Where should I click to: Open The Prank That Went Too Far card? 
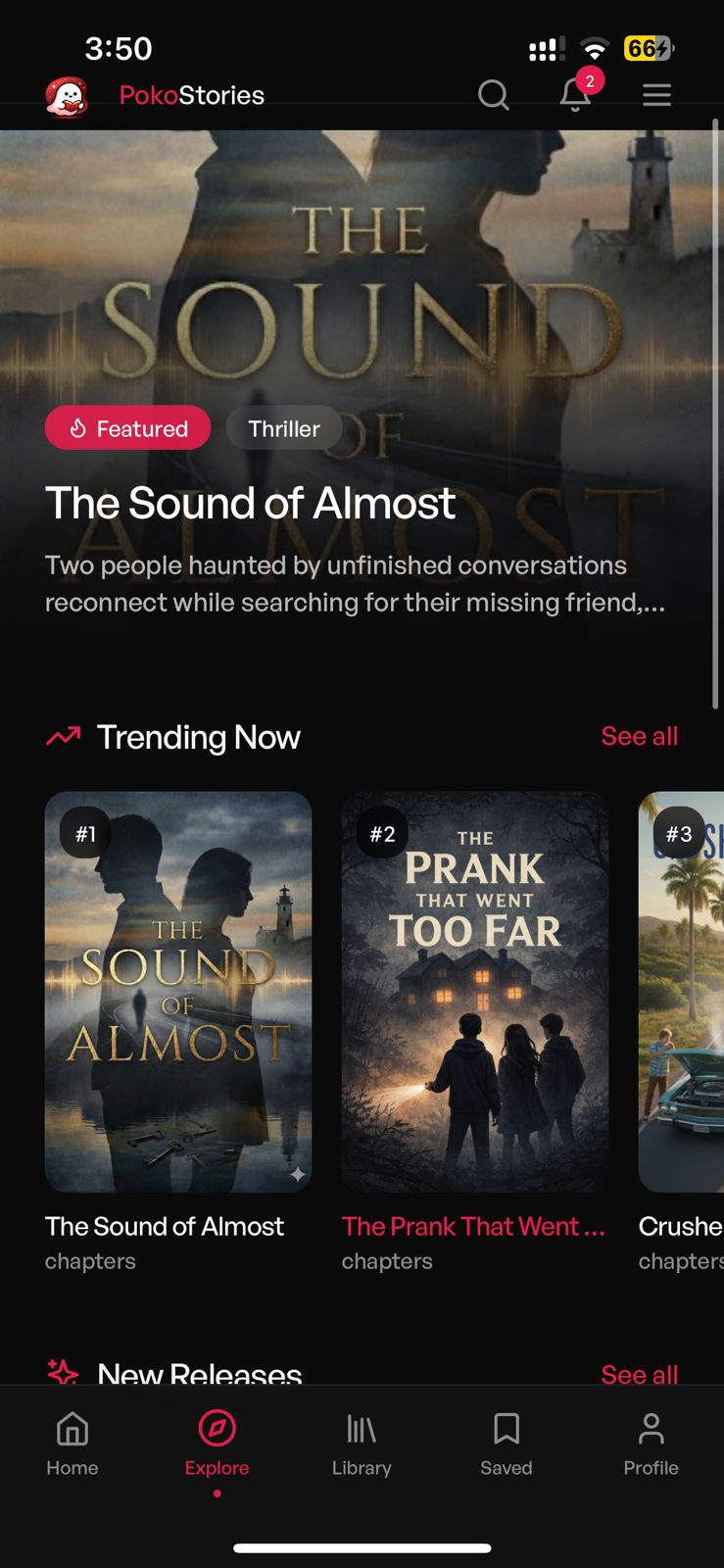[x=475, y=991]
